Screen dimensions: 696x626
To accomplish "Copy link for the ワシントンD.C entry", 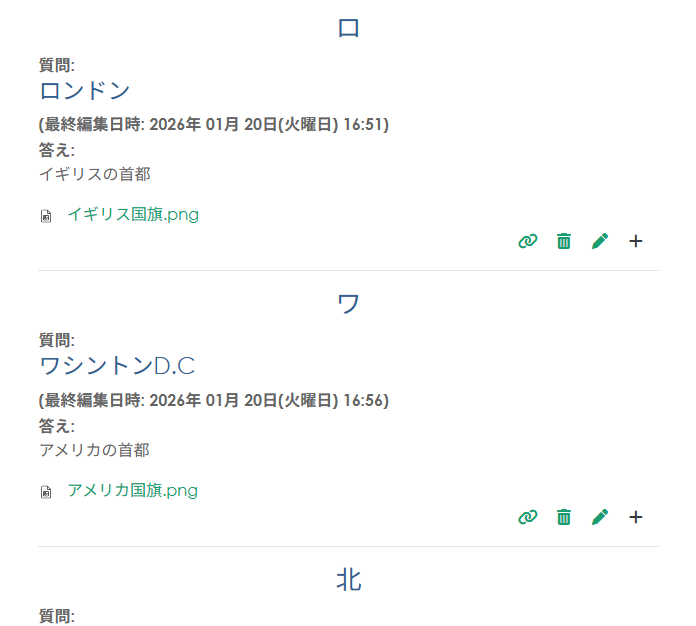I will pyautogui.click(x=528, y=517).
